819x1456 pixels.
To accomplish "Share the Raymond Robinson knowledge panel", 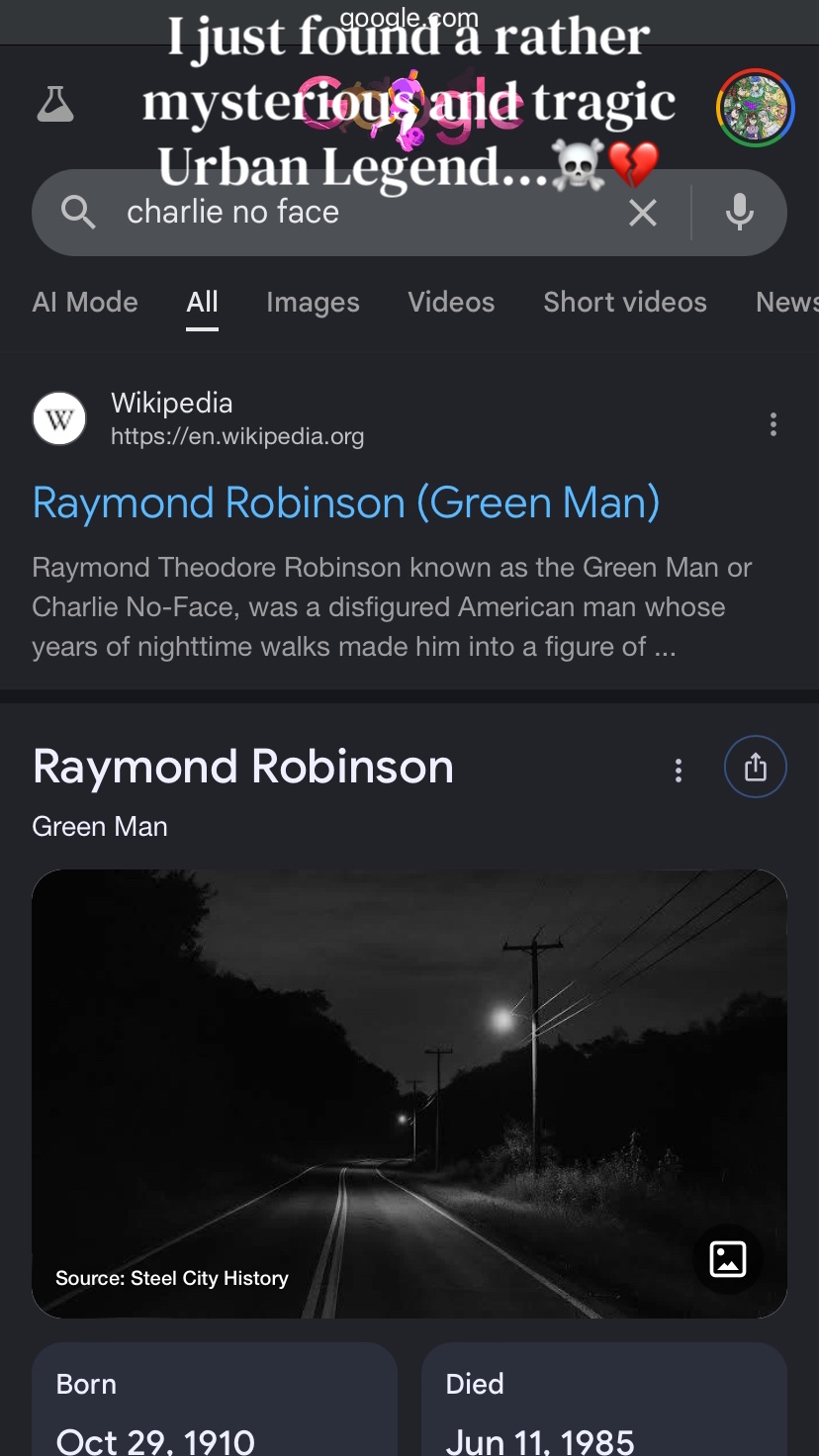I will (756, 767).
